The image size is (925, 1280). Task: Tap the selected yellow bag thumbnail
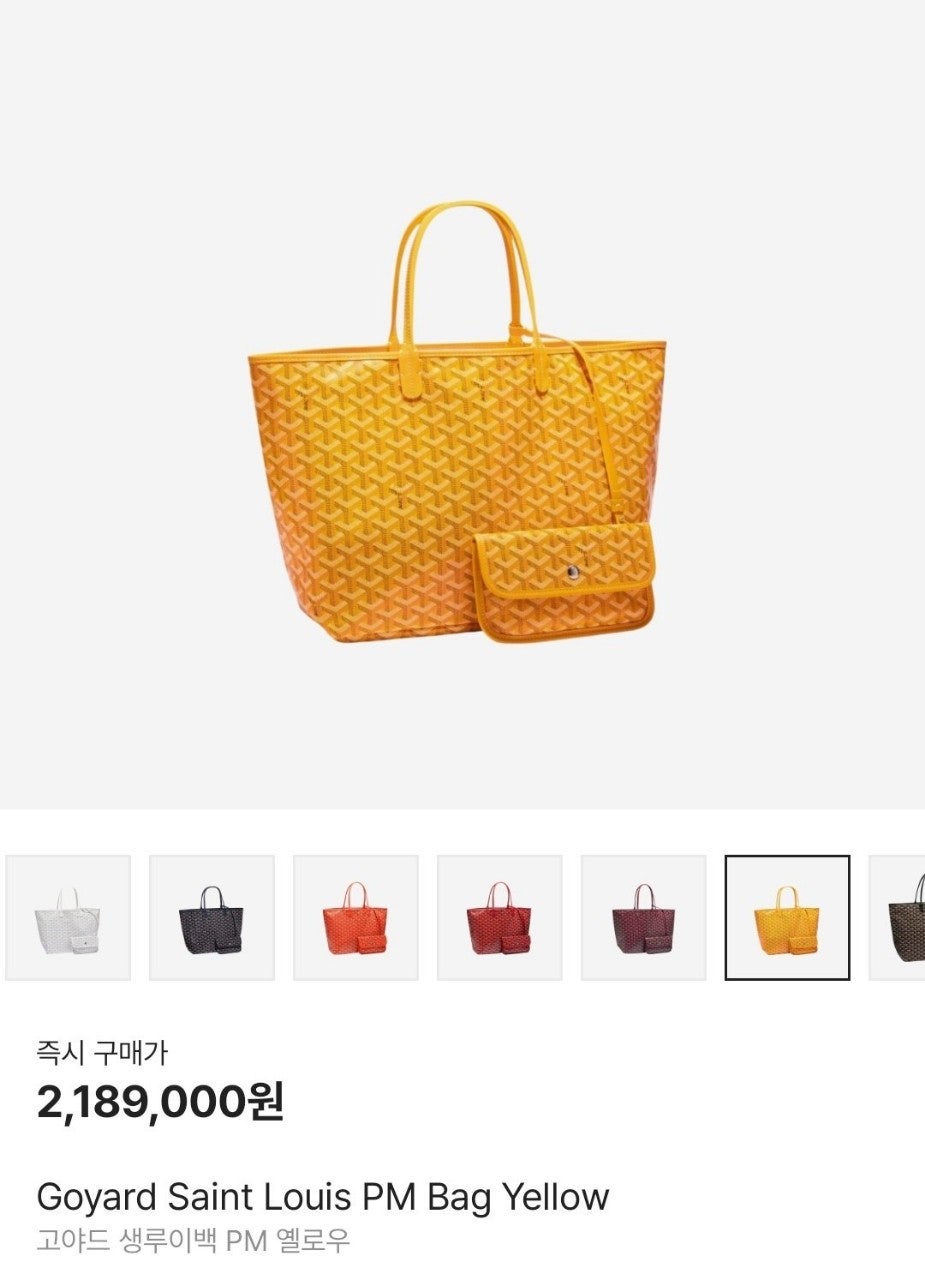788,918
